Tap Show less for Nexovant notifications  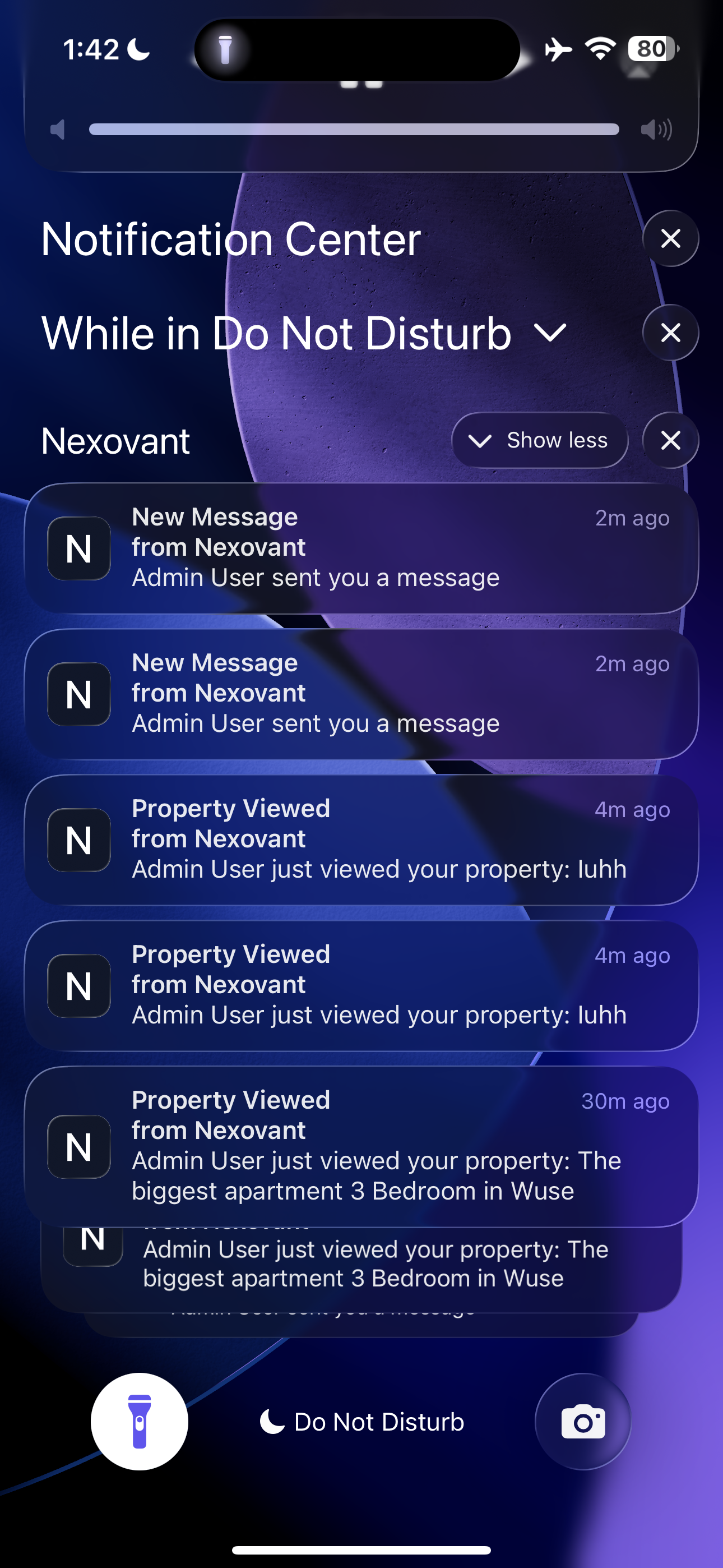(x=539, y=440)
